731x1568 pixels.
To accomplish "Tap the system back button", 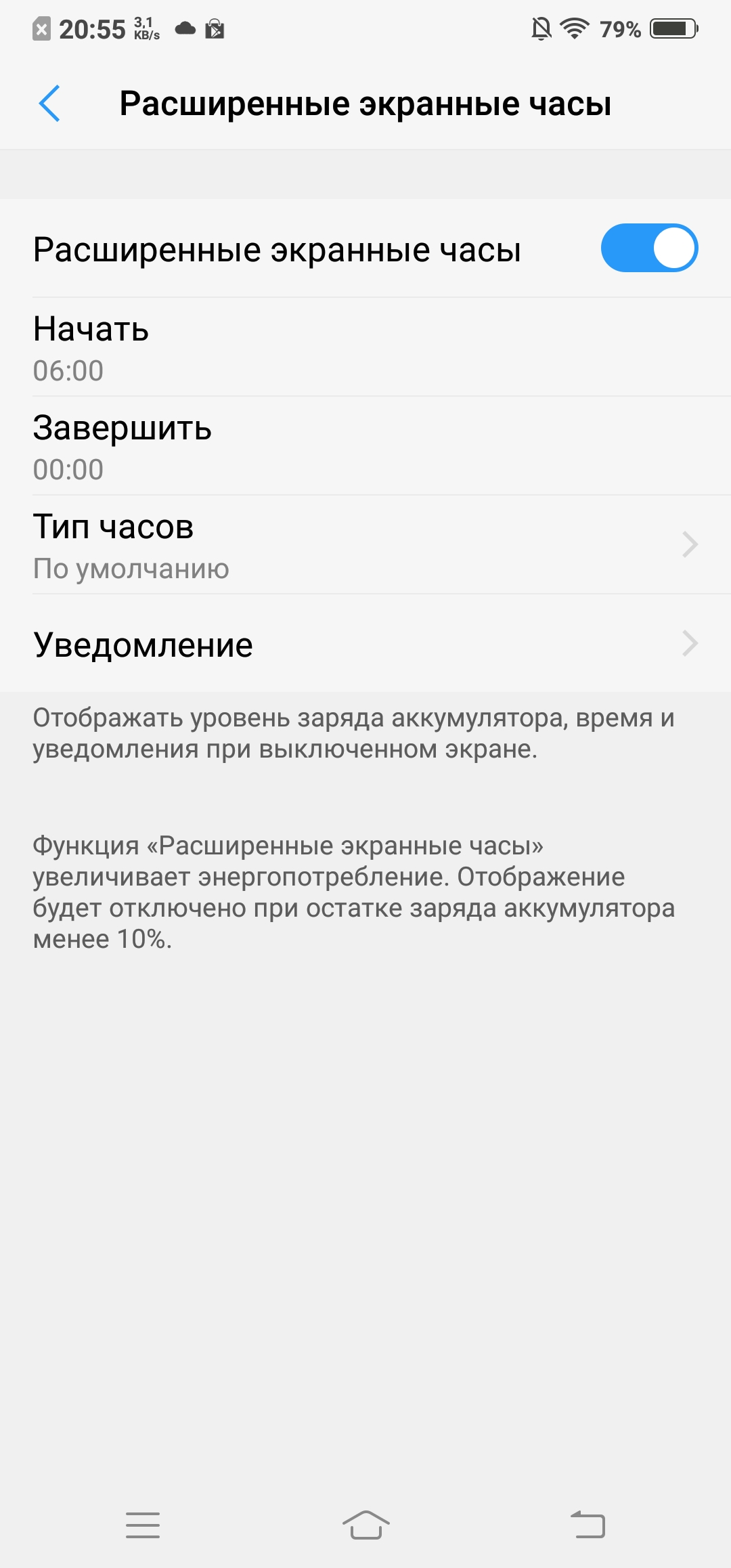I will pos(588,1525).
